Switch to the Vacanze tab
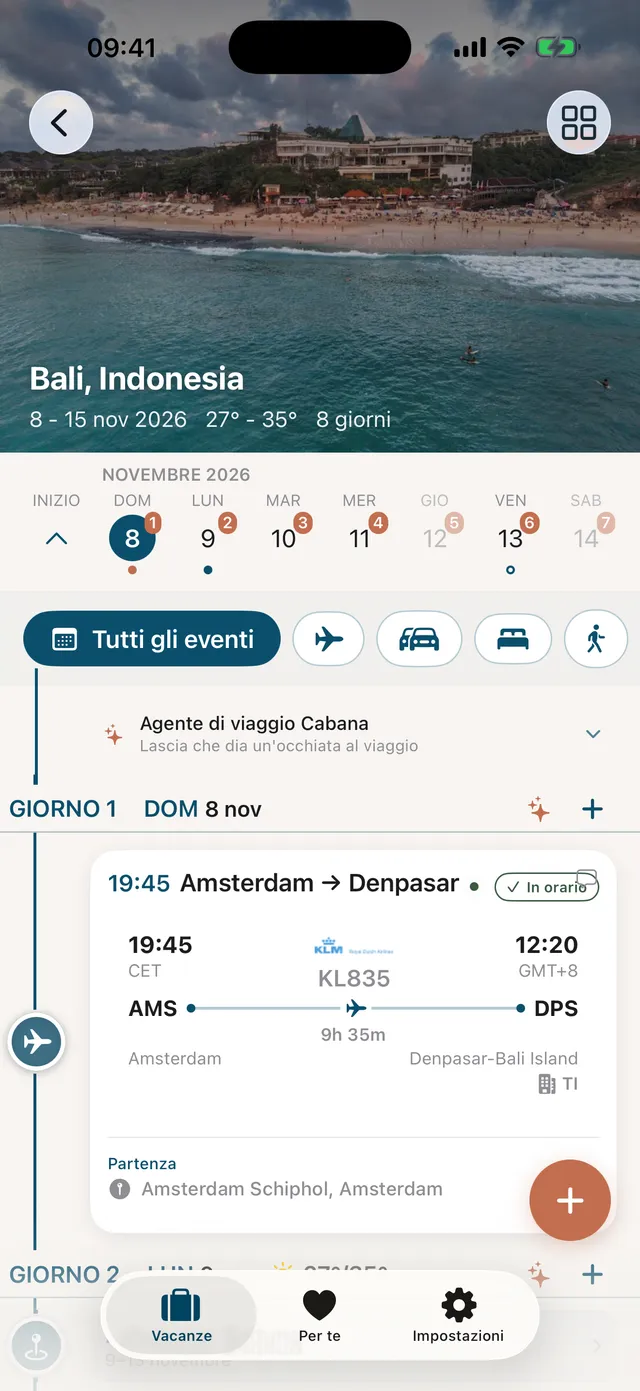This screenshot has height=1391, width=640. click(x=182, y=1316)
